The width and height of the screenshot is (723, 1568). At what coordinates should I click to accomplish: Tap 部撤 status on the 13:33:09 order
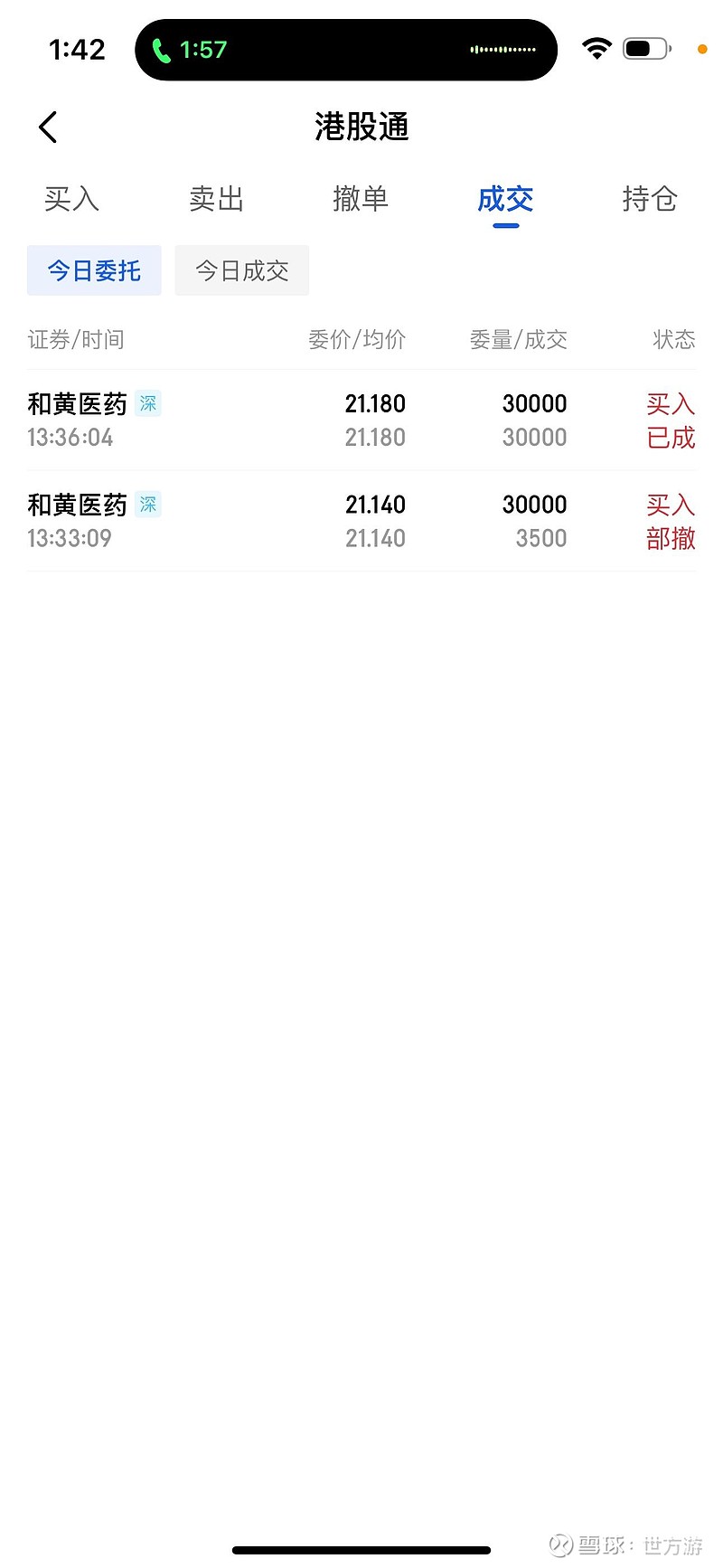point(671,538)
